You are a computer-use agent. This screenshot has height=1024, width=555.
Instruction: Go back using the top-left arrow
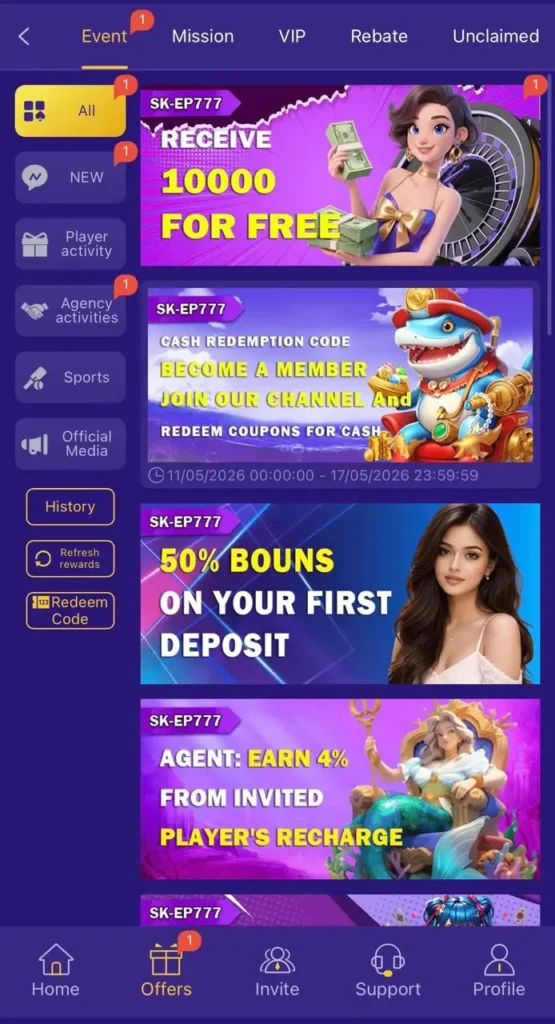pos(24,37)
